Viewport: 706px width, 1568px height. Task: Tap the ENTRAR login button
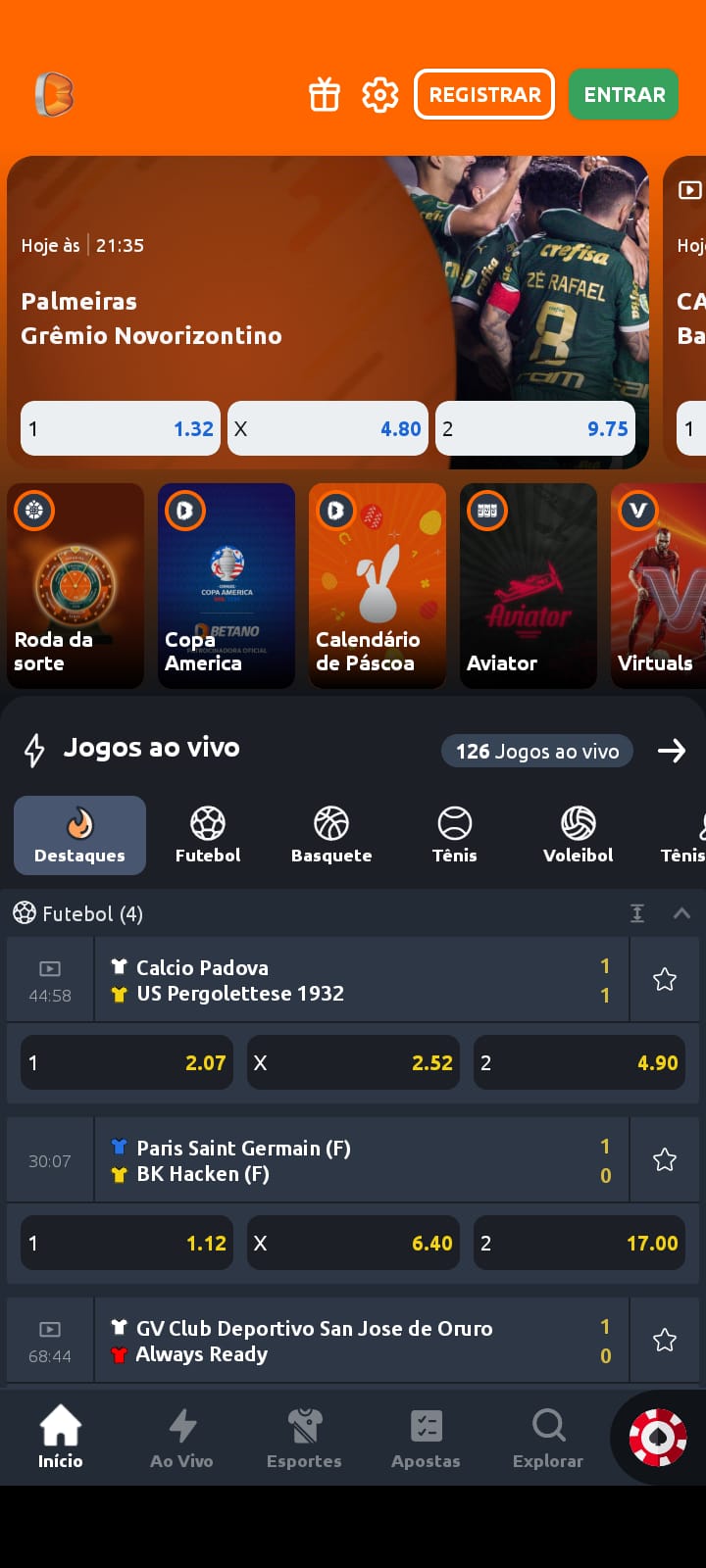624,95
